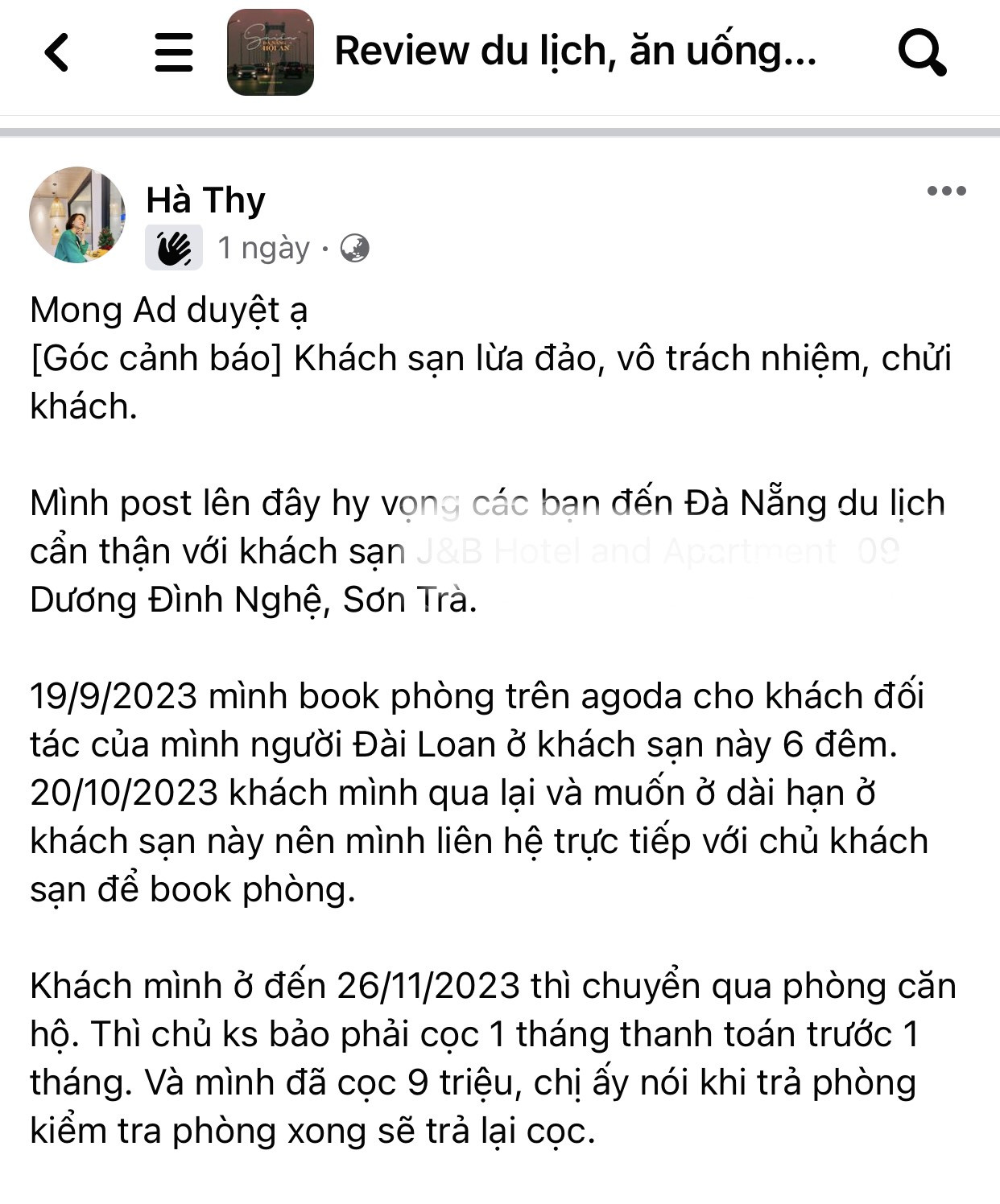
Task: Tap the 'Mong Ad duyệt ạ' line
Action: coord(169,310)
